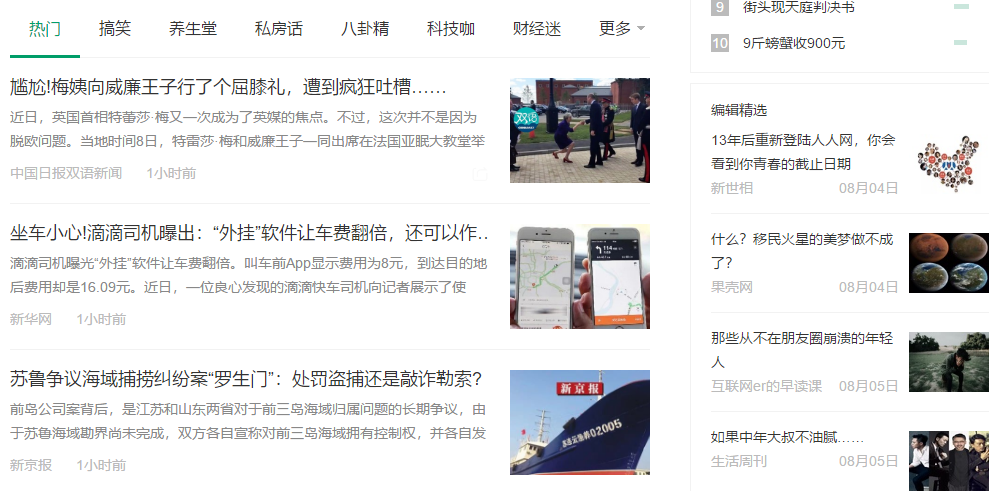Tap the two-phones photo of the 滴滴 article
The image size is (989, 491).
579,276
